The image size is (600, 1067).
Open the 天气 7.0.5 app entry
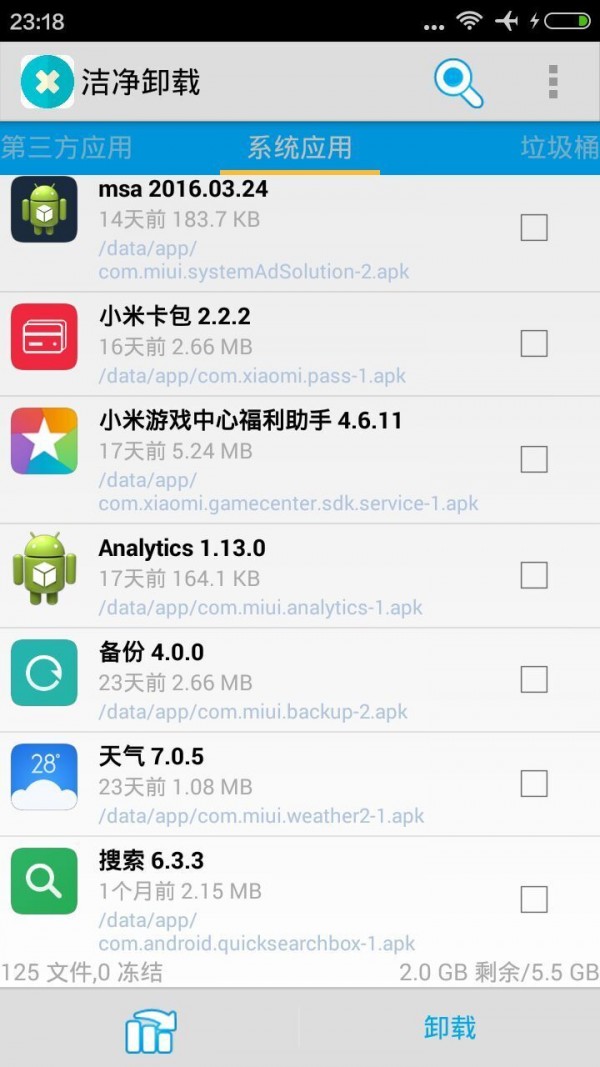[250, 785]
